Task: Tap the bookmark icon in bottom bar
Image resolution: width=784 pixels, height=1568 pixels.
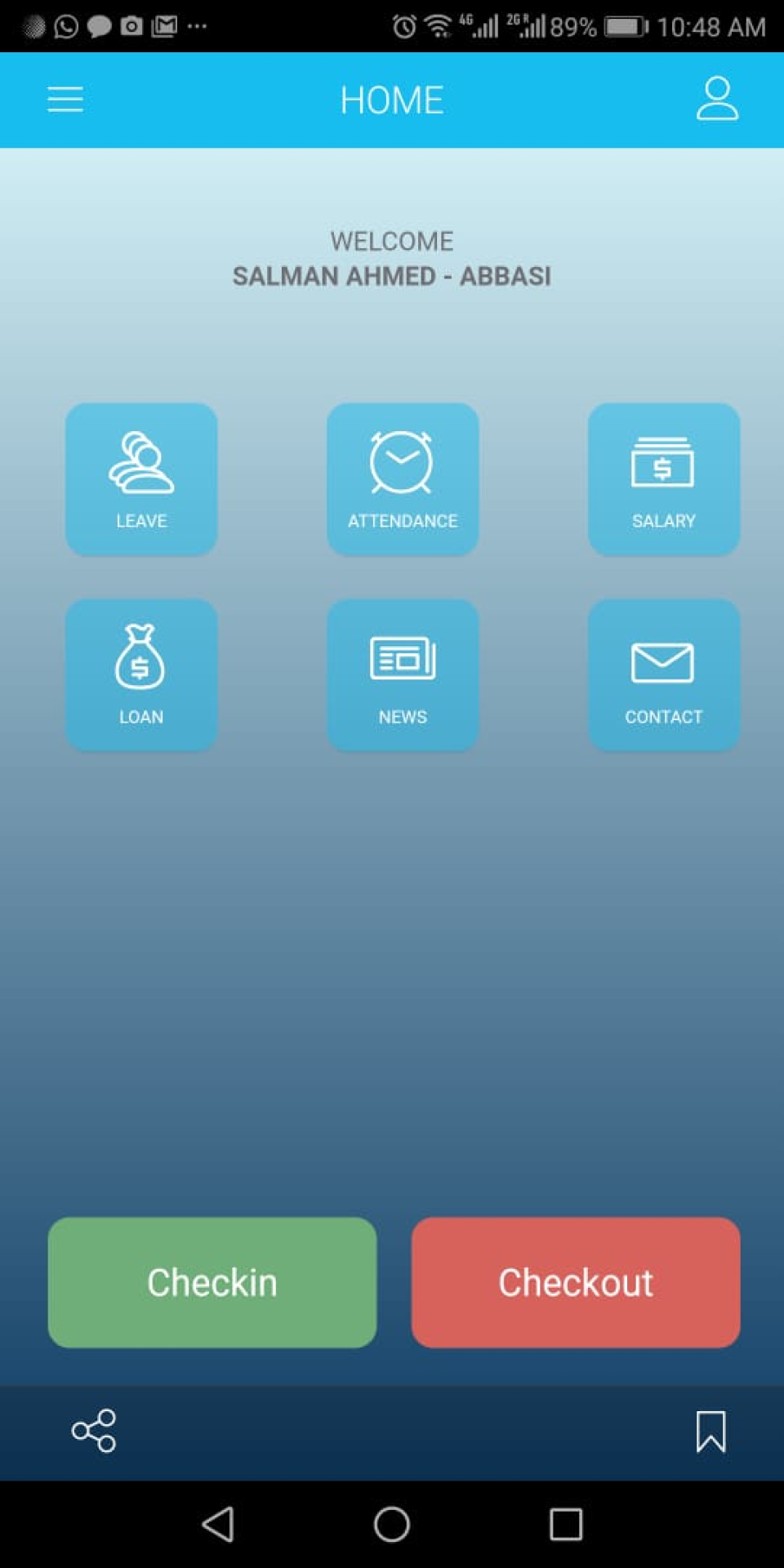Action: pyautogui.click(x=710, y=1432)
